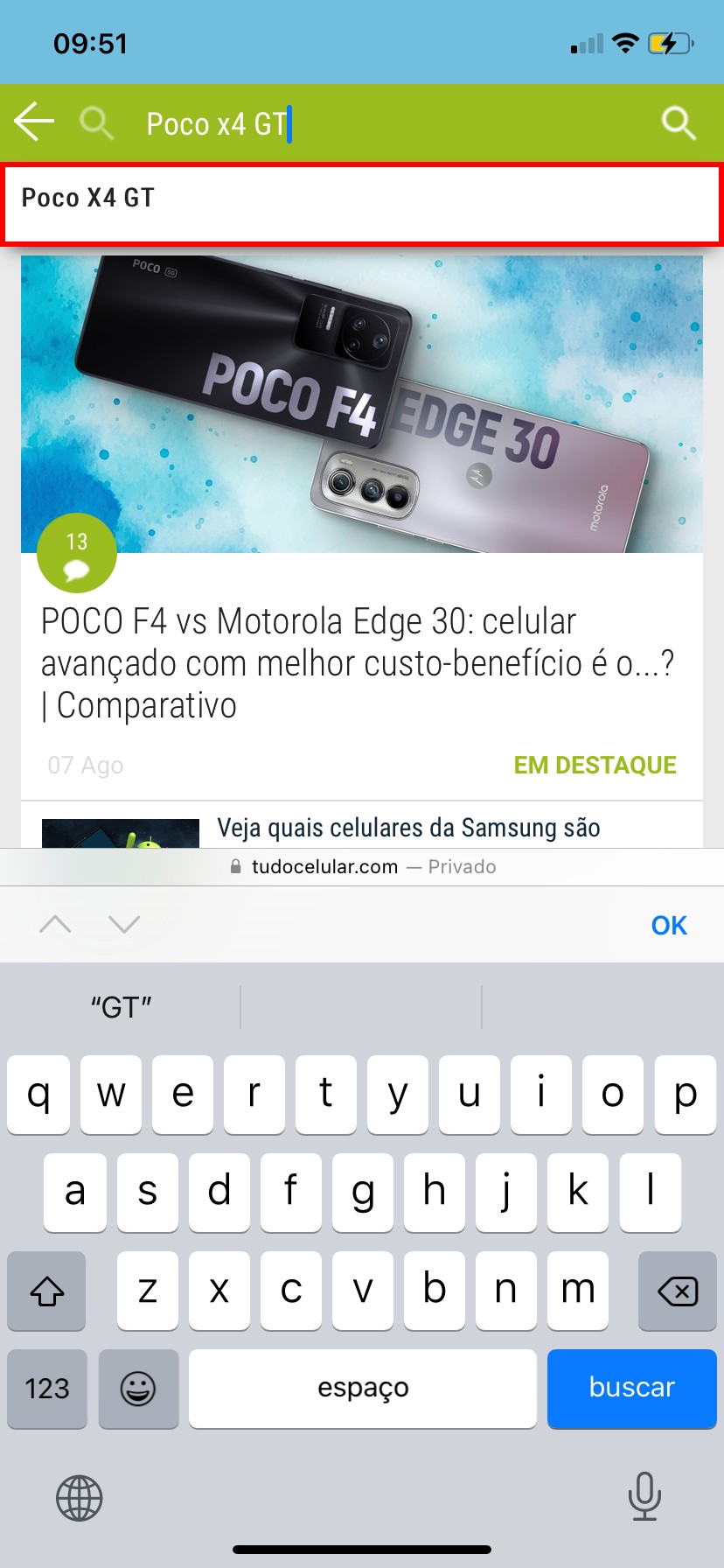The height and width of the screenshot is (1568, 724).
Task: Open the emoji keyboard
Action: (138, 1388)
